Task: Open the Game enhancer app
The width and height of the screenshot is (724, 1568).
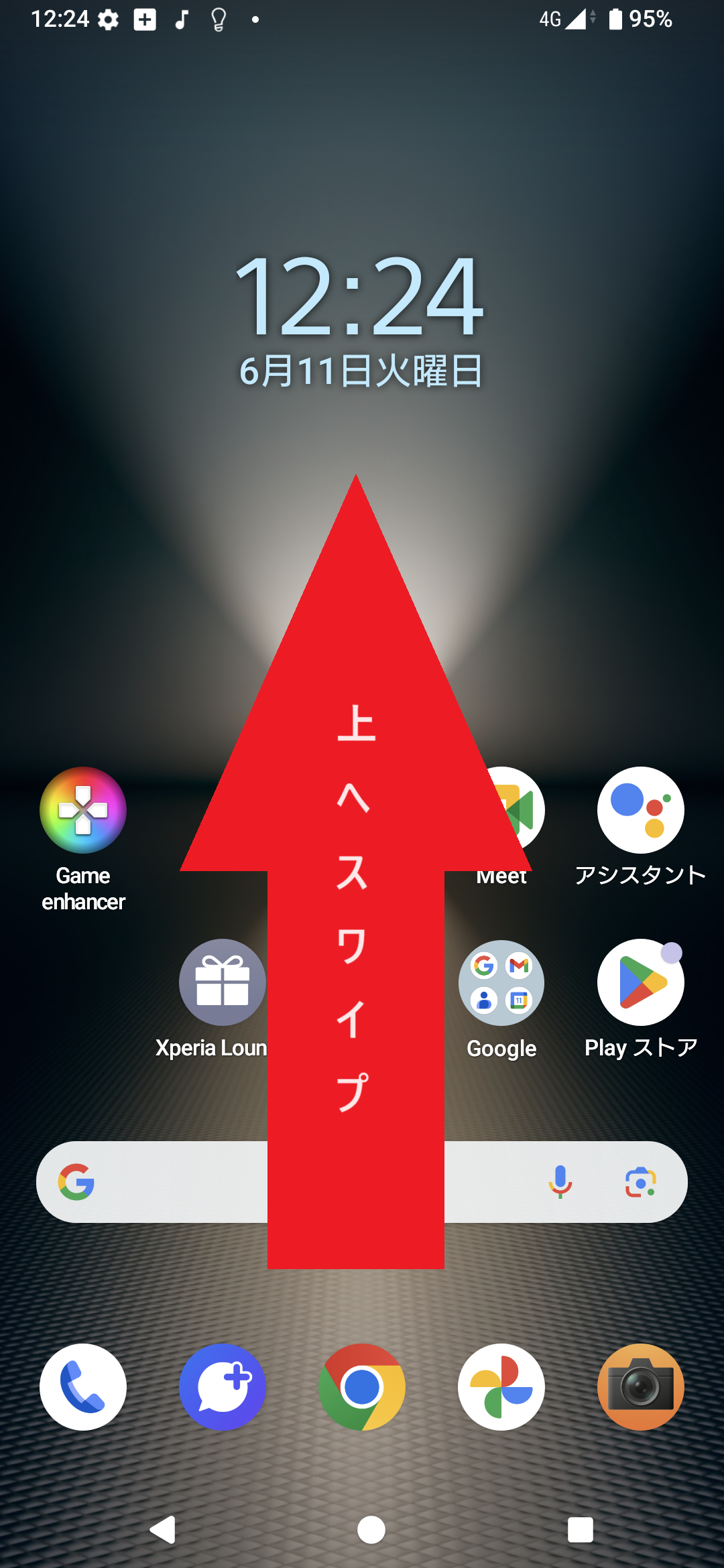Action: [x=82, y=809]
